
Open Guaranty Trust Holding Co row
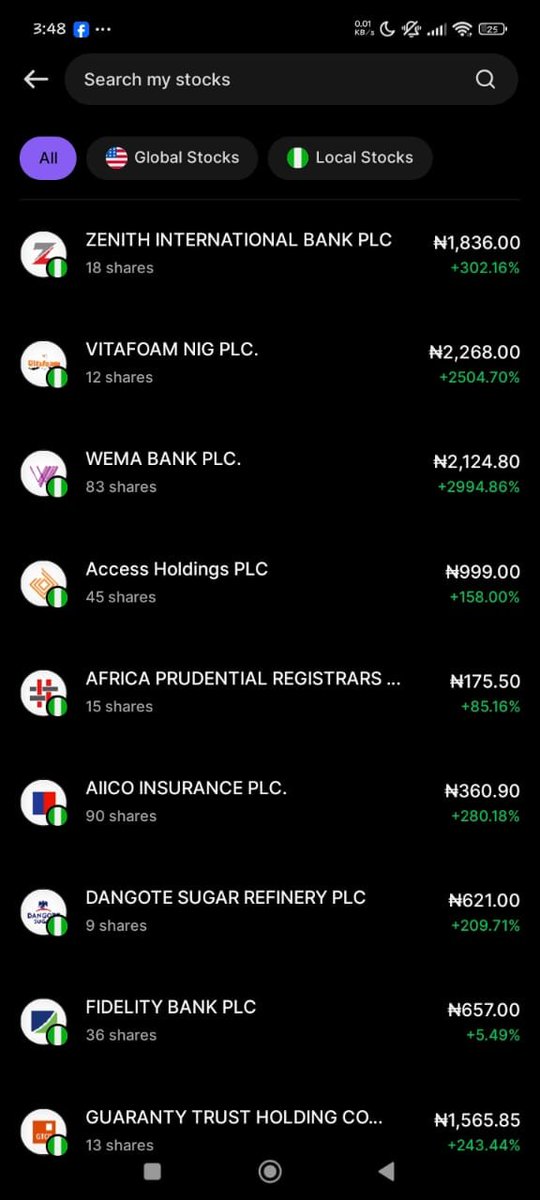270,1130
